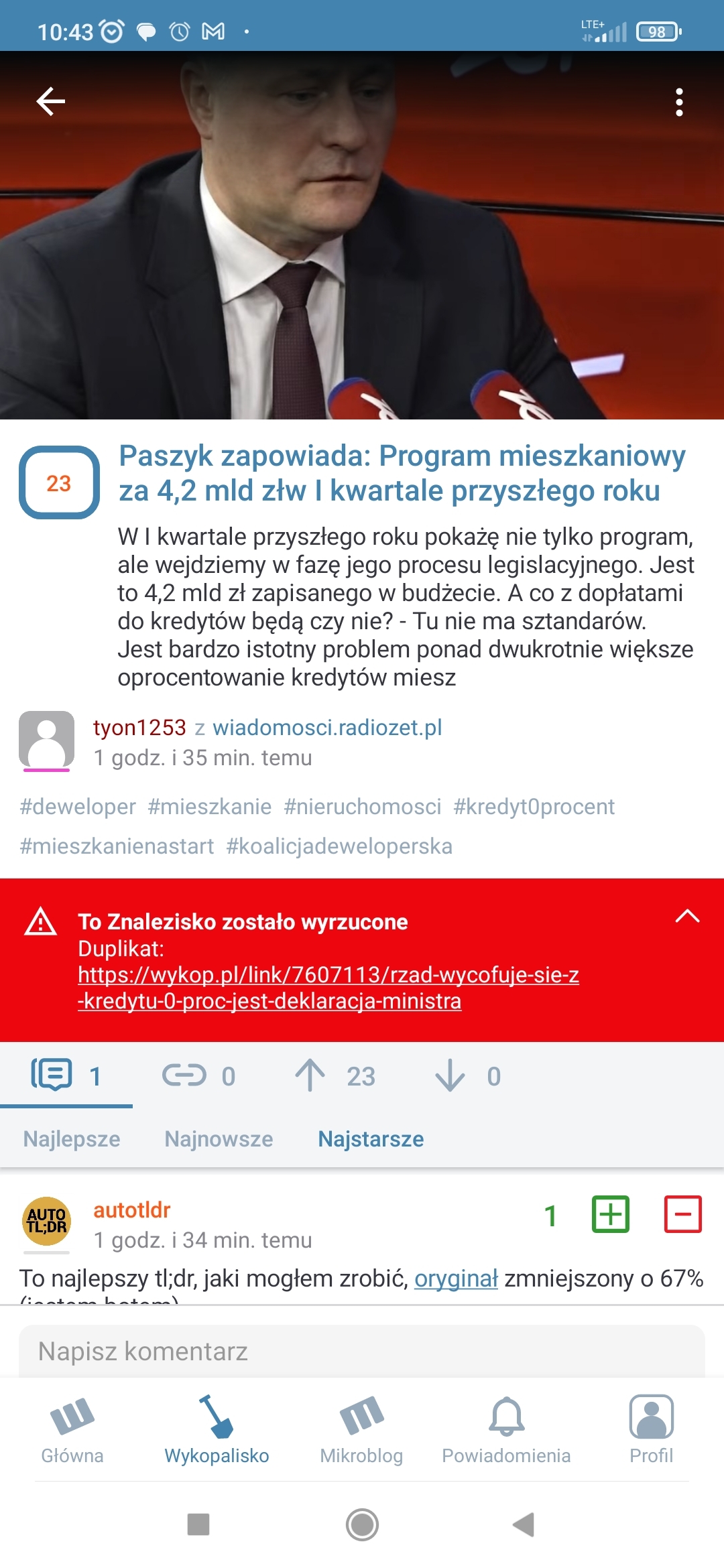Open wiadomosci.radiozet.pl source link
The height and width of the screenshot is (1568, 724).
click(x=327, y=727)
